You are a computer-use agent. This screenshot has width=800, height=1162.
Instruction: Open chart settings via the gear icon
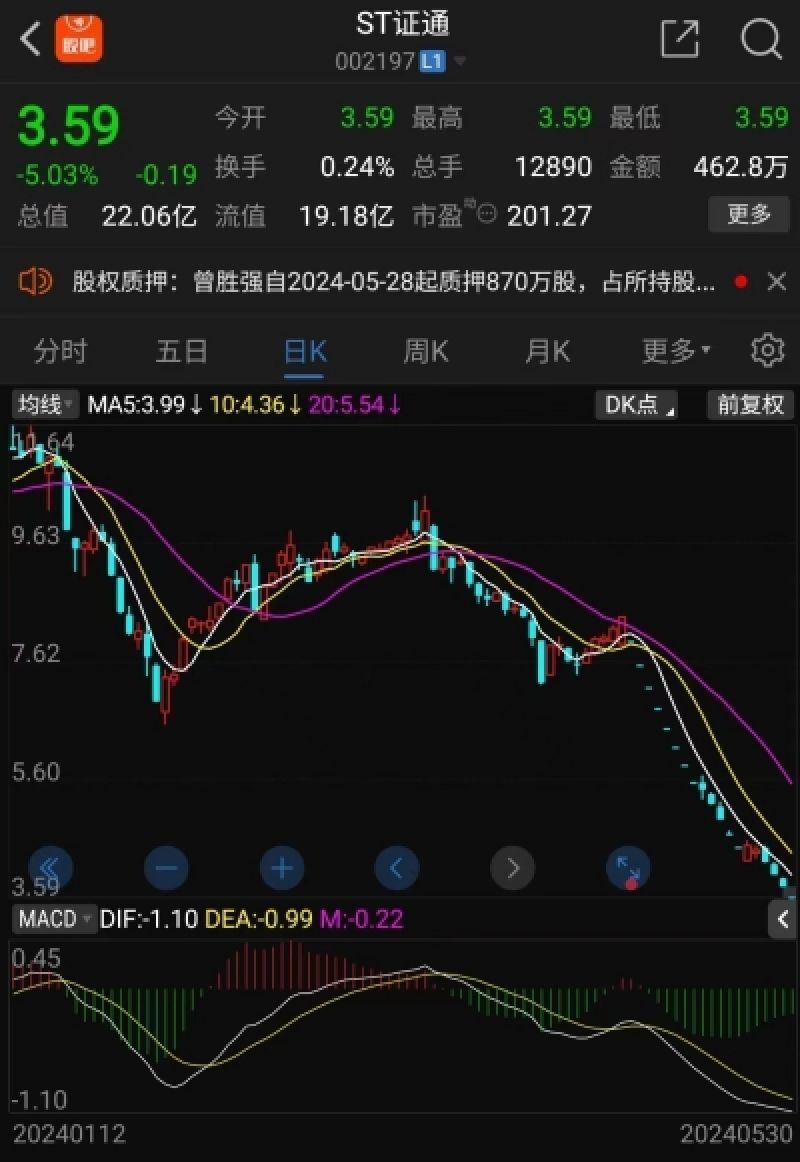(767, 350)
